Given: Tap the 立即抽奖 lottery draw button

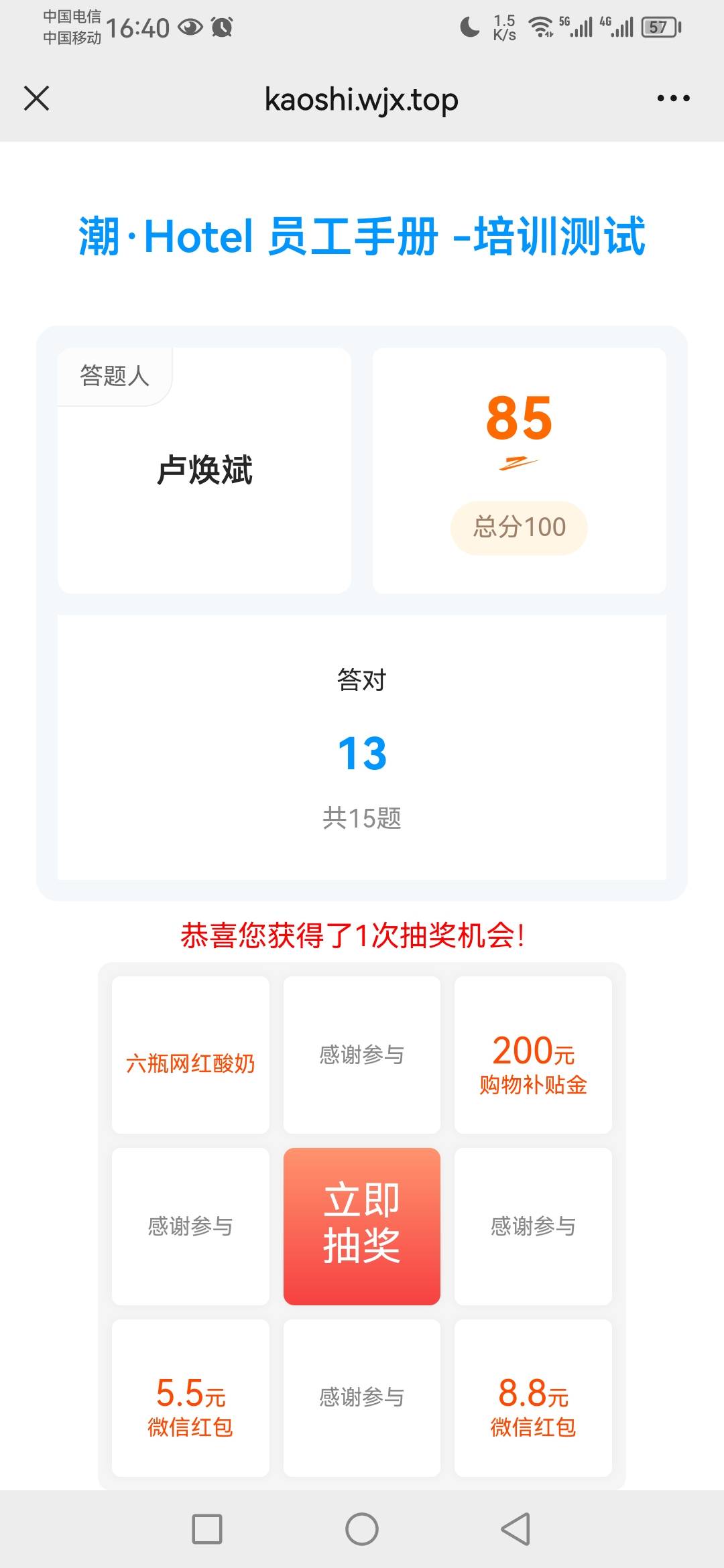Looking at the screenshot, I should point(362,1226).
